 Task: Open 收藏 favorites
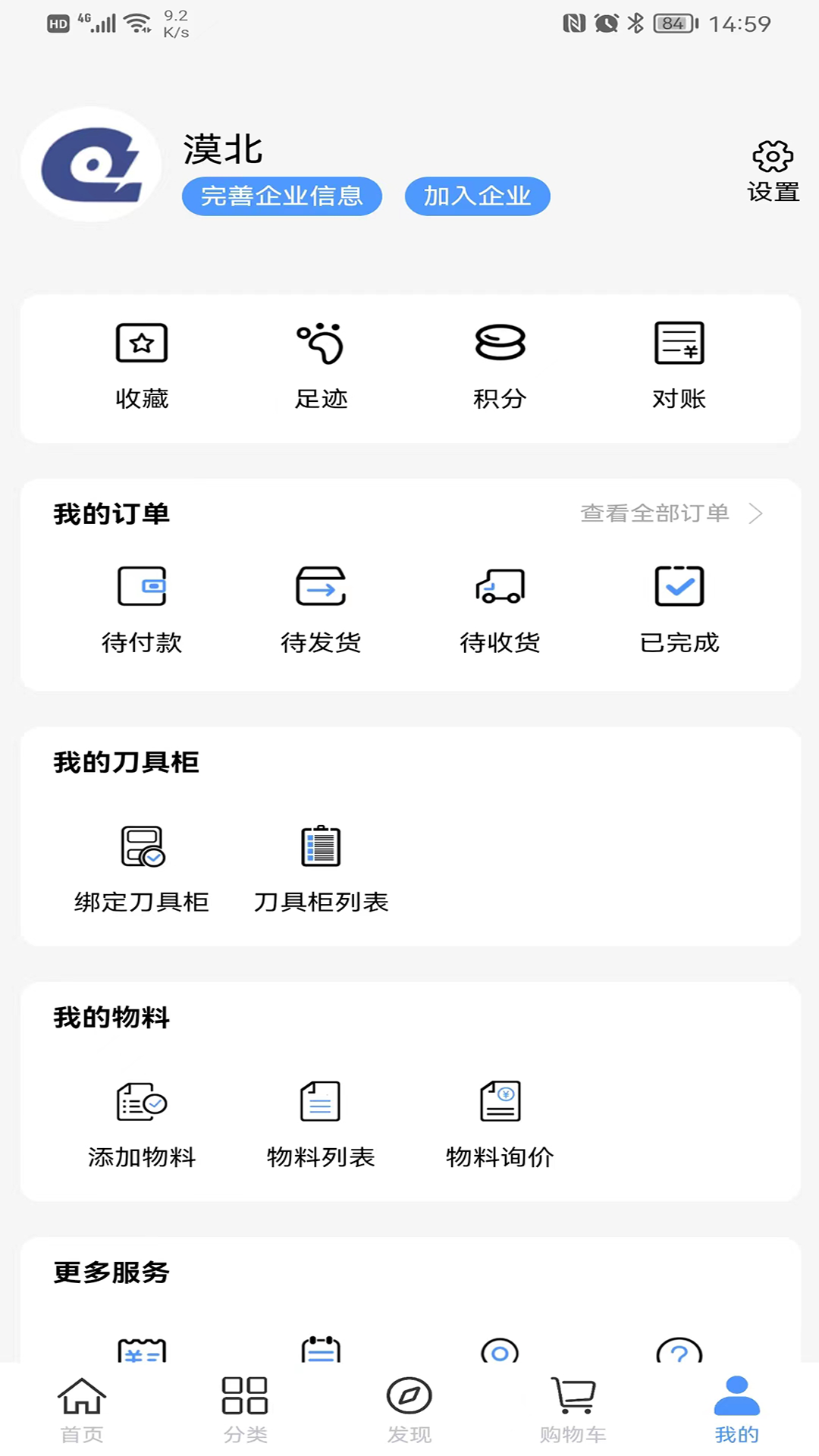[x=142, y=365]
